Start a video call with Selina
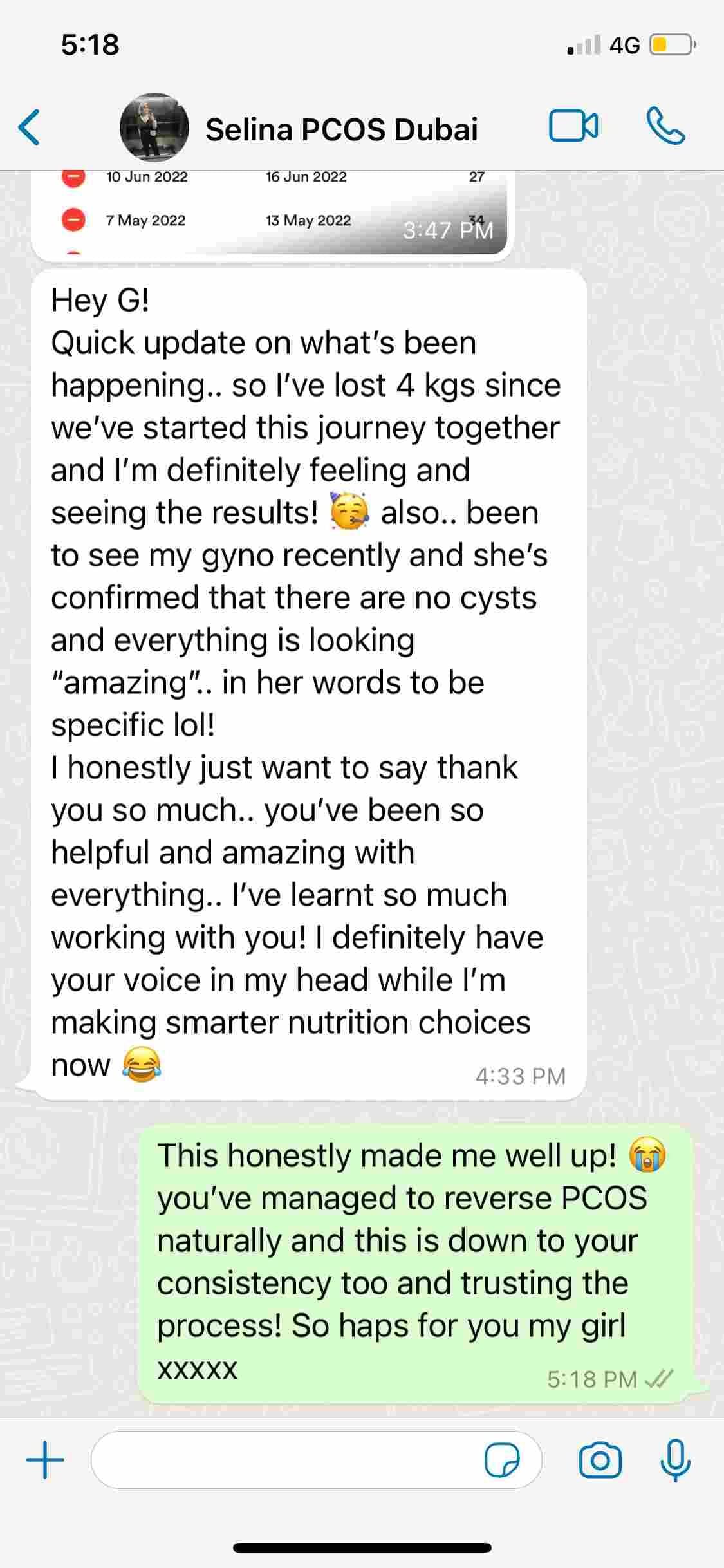Image resolution: width=724 pixels, height=1568 pixels. point(573,126)
